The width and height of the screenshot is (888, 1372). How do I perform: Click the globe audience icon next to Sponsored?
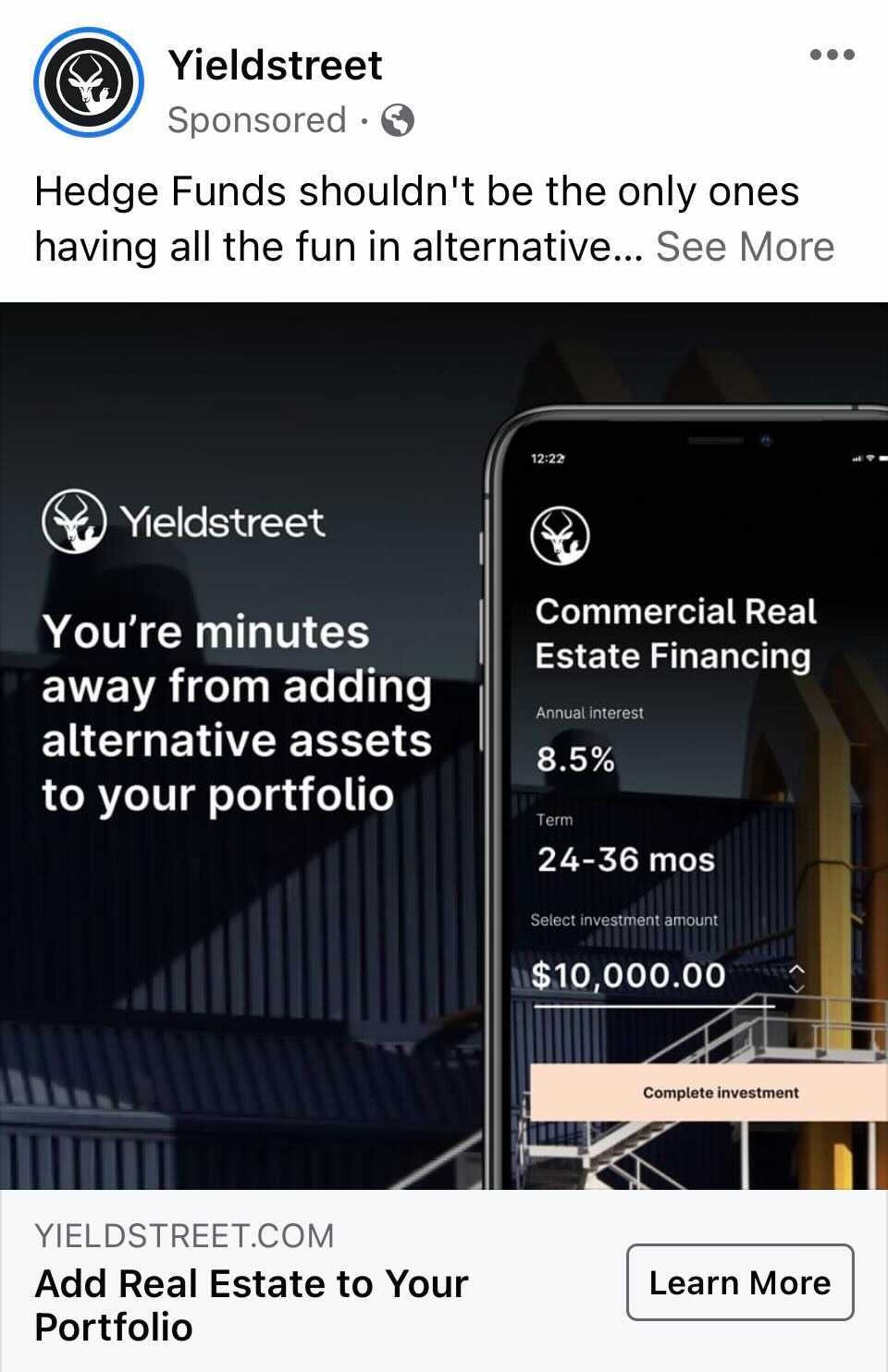[398, 120]
